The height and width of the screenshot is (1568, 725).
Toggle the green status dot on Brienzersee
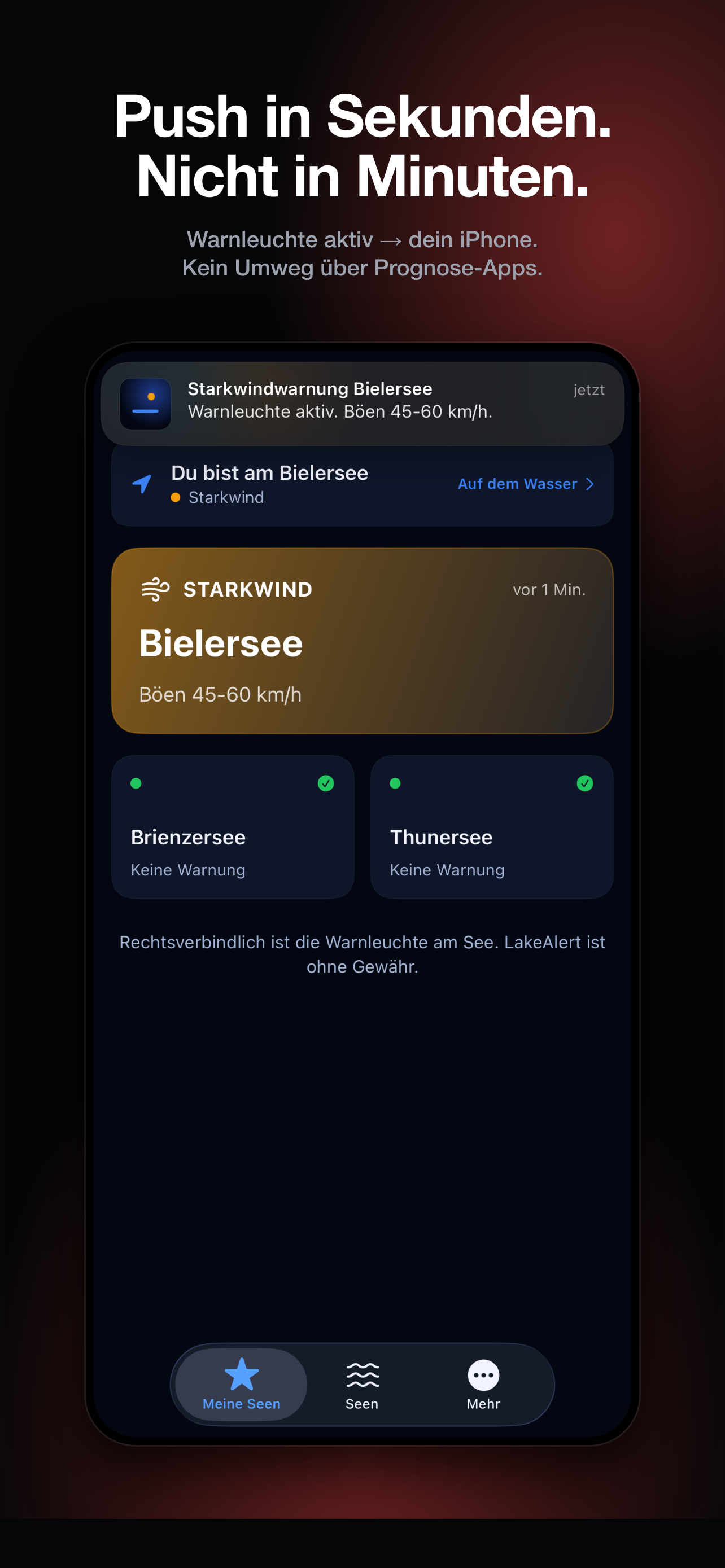[136, 784]
